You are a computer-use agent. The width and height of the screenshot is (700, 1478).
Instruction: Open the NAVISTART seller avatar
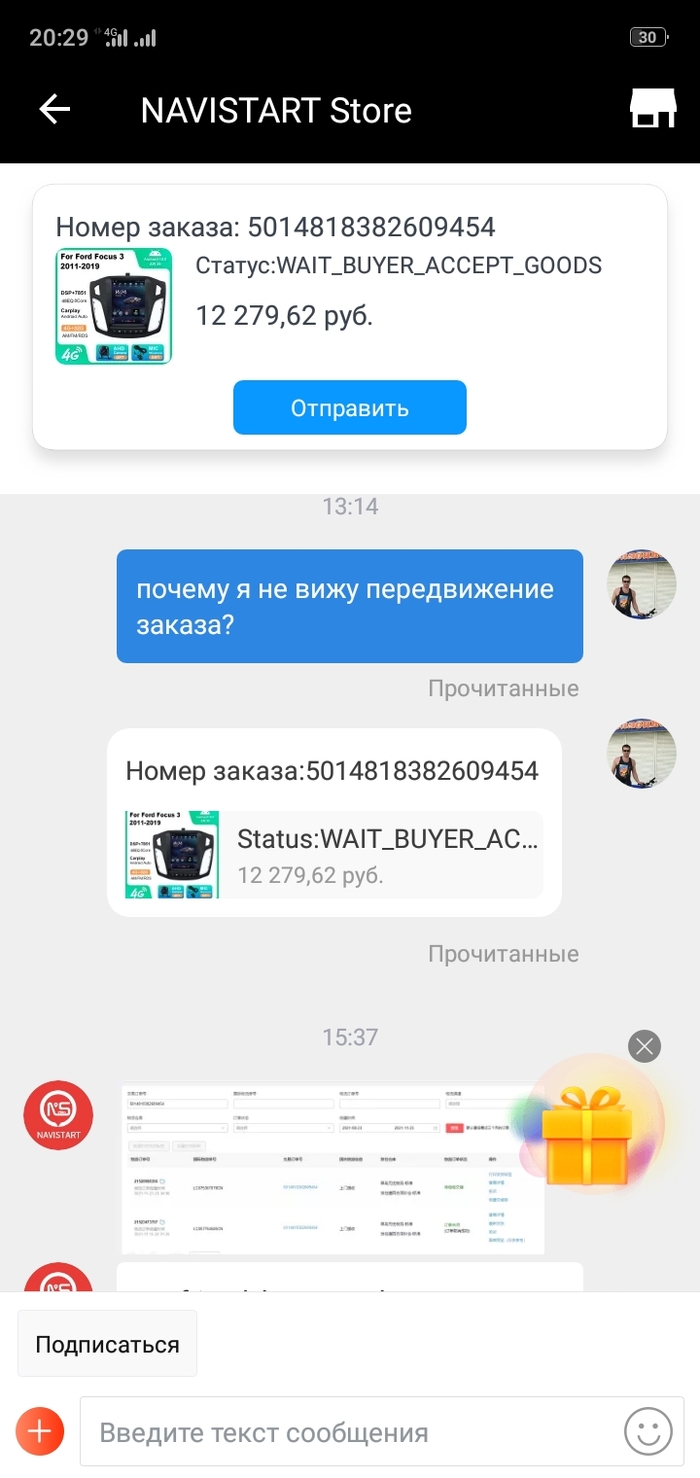(x=58, y=1116)
